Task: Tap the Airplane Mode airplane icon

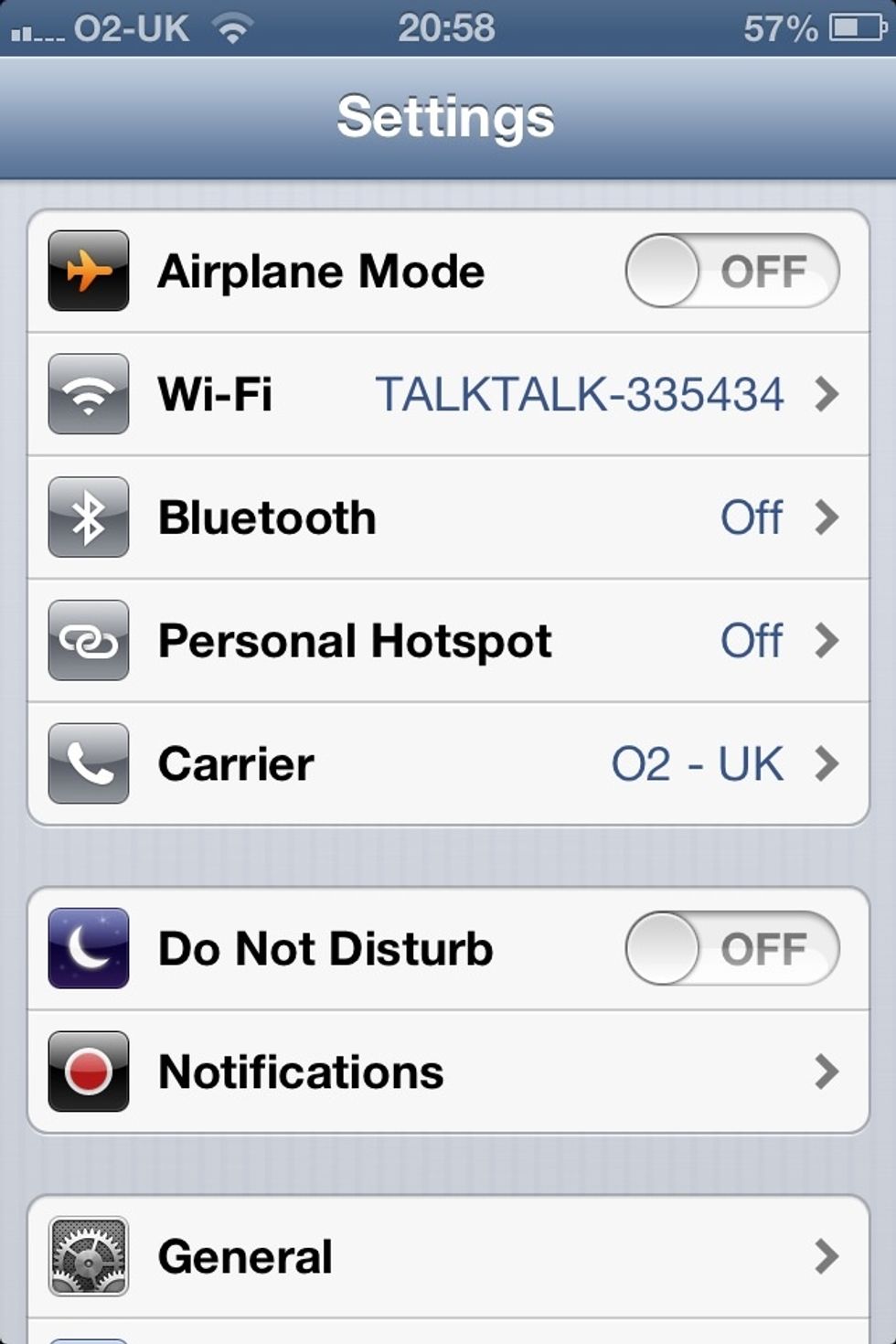Action: click(87, 272)
